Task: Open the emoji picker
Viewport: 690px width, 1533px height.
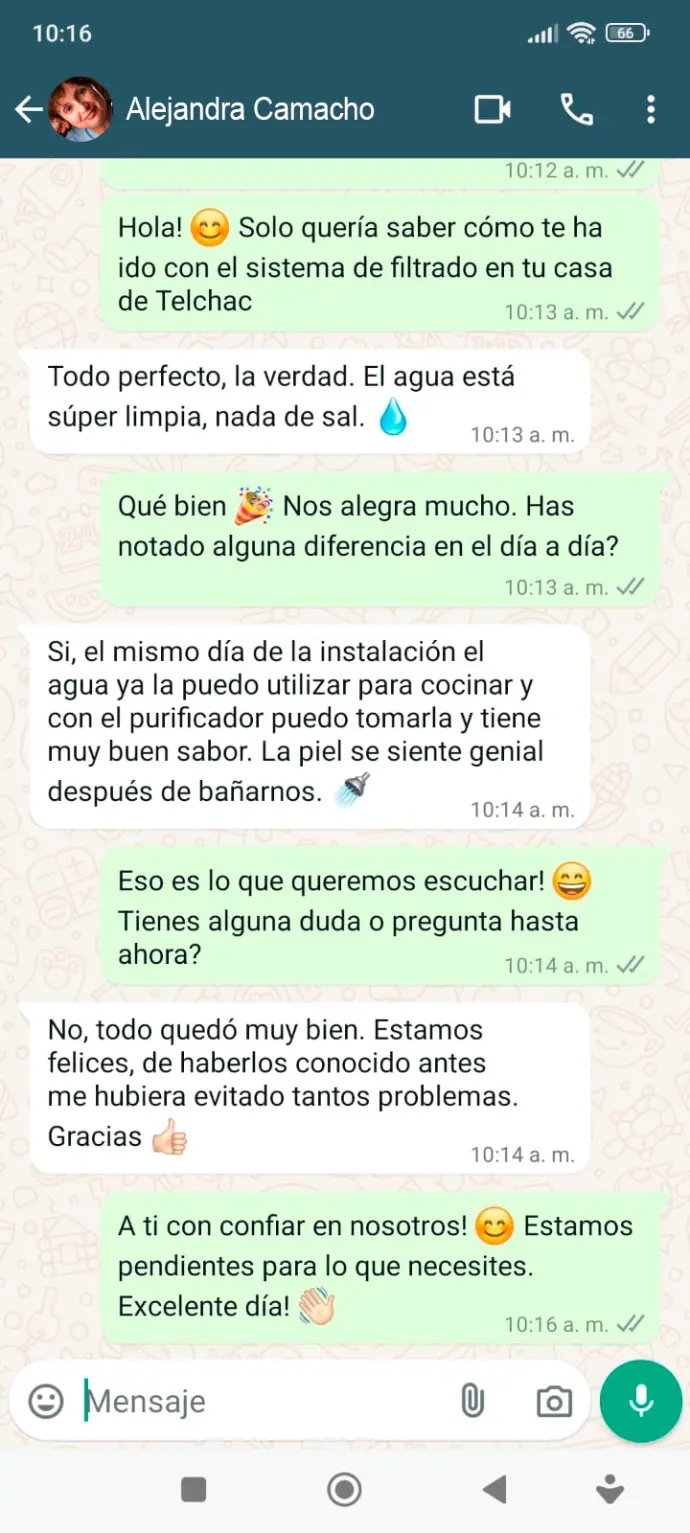Action: tap(46, 1401)
